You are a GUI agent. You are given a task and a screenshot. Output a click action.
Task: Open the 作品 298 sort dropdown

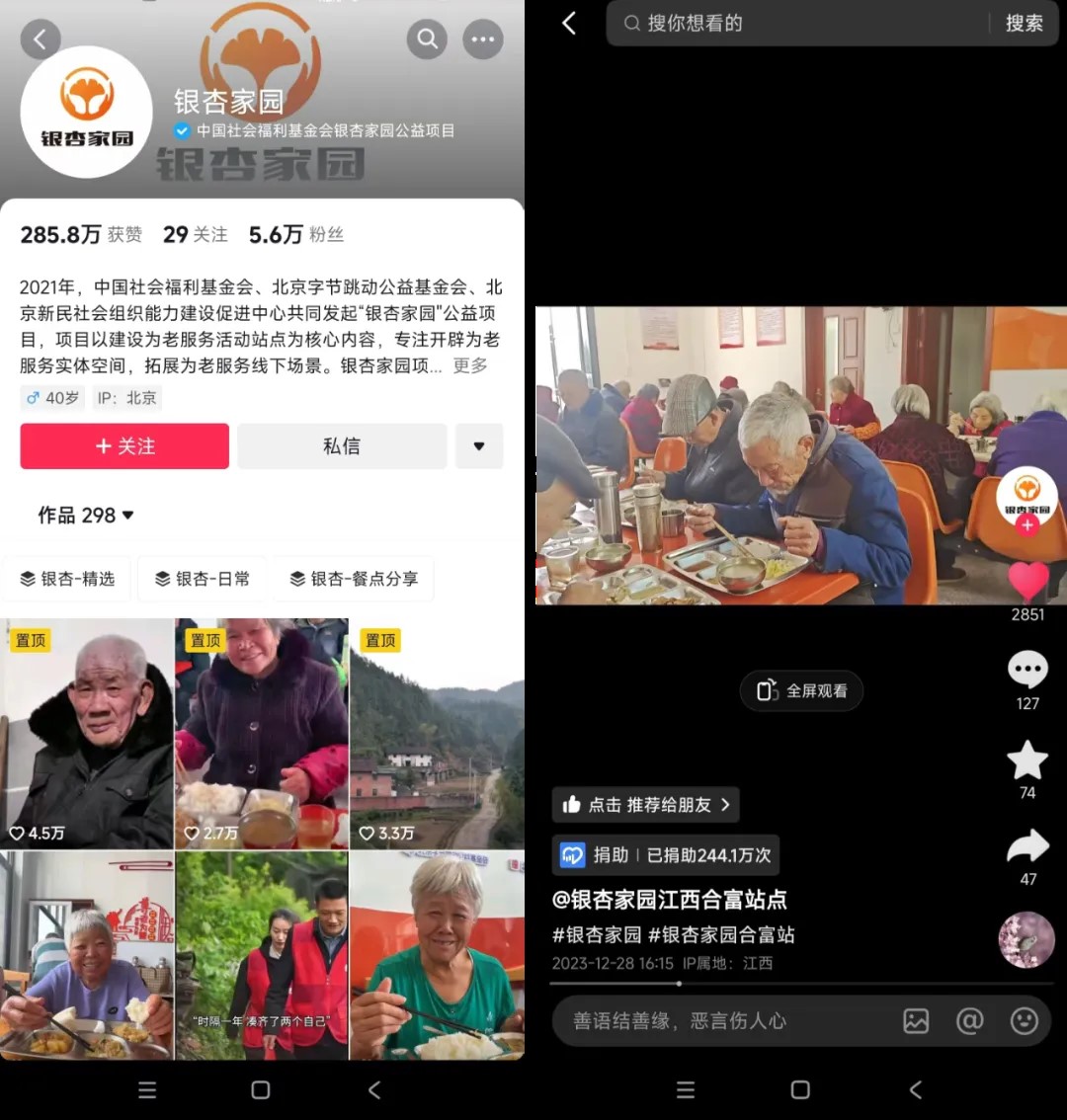pyautogui.click(x=86, y=516)
